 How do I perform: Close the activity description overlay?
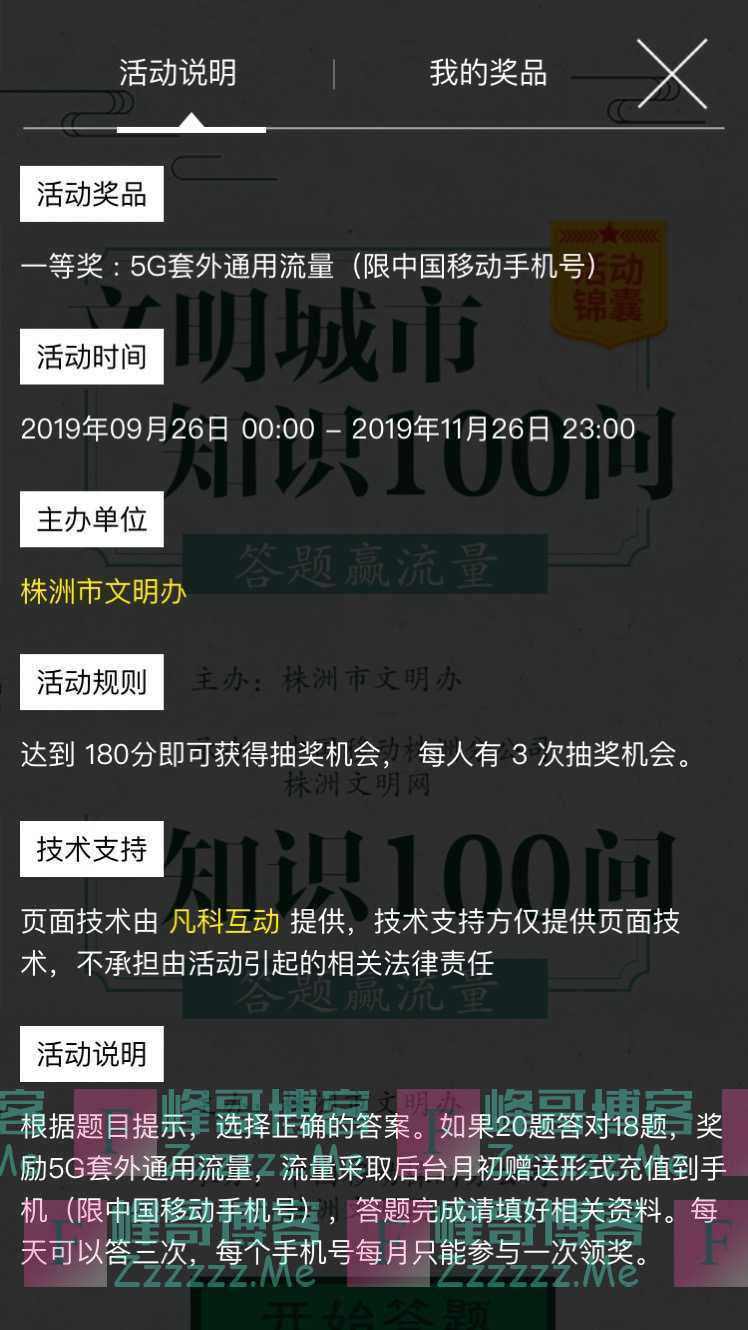tap(672, 74)
